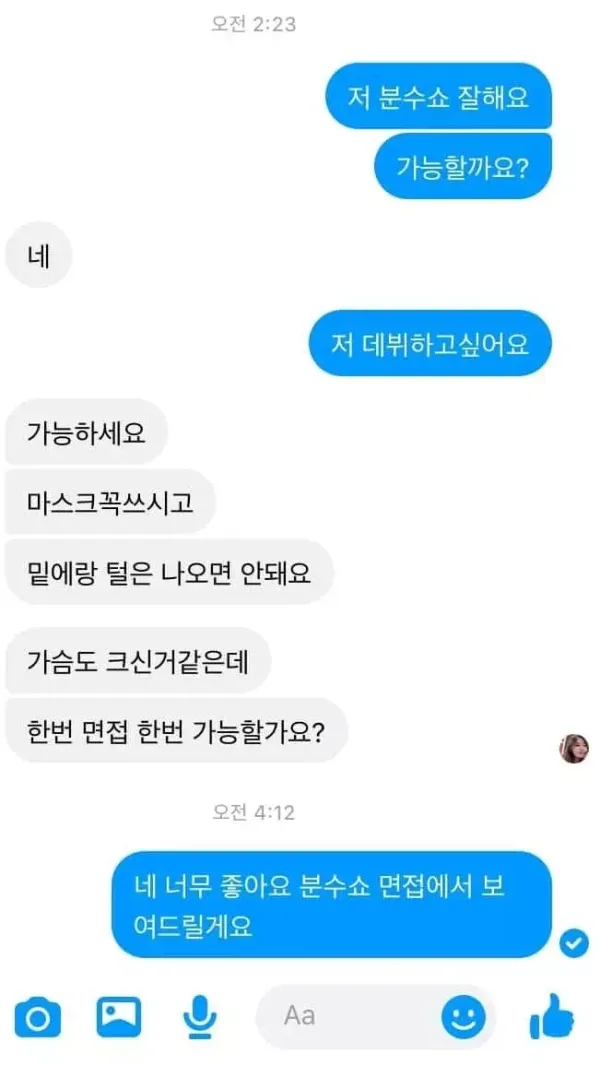
Task: Open the photo gallery picker
Action: (x=118, y=1018)
